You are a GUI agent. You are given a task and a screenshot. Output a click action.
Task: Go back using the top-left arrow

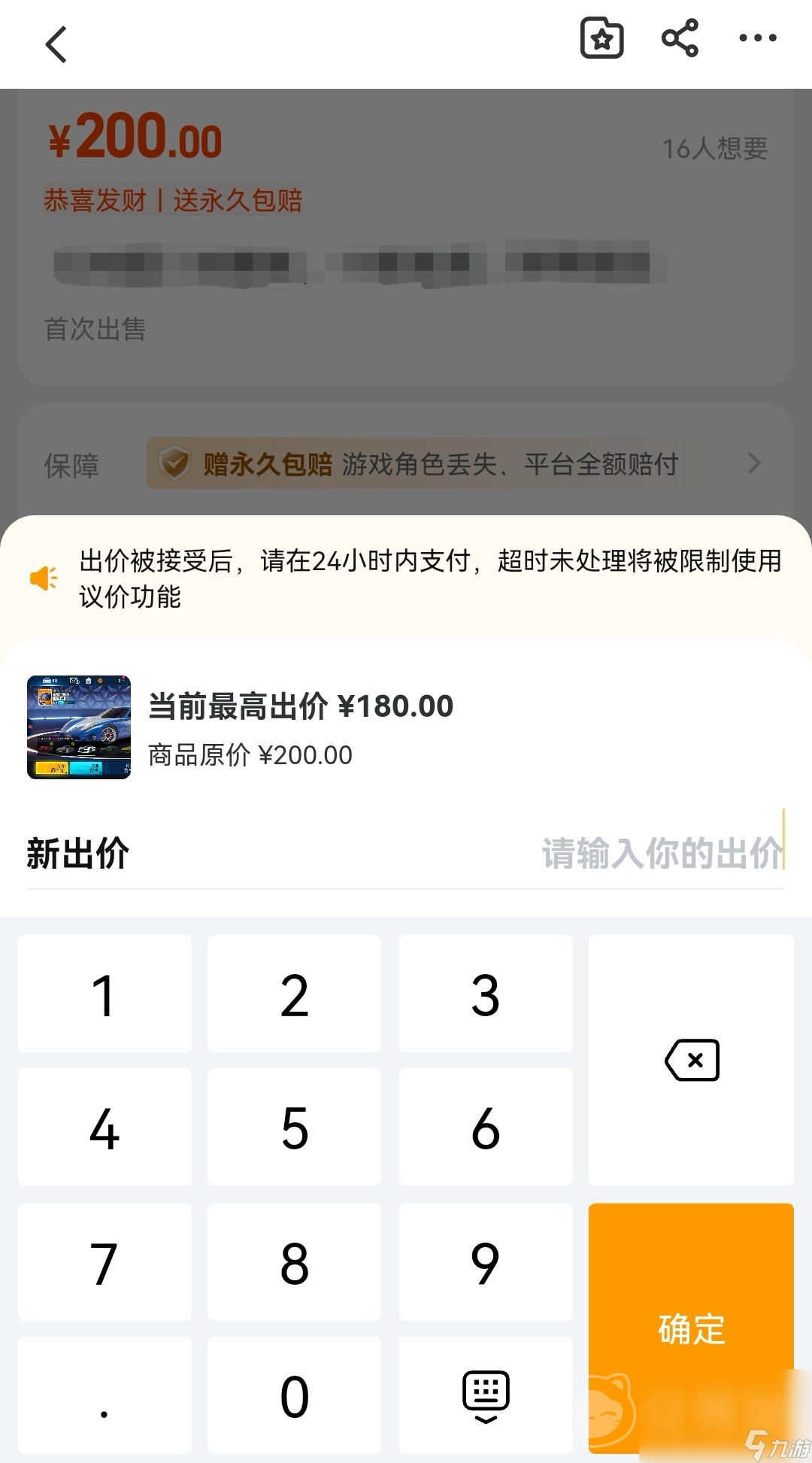[x=56, y=44]
